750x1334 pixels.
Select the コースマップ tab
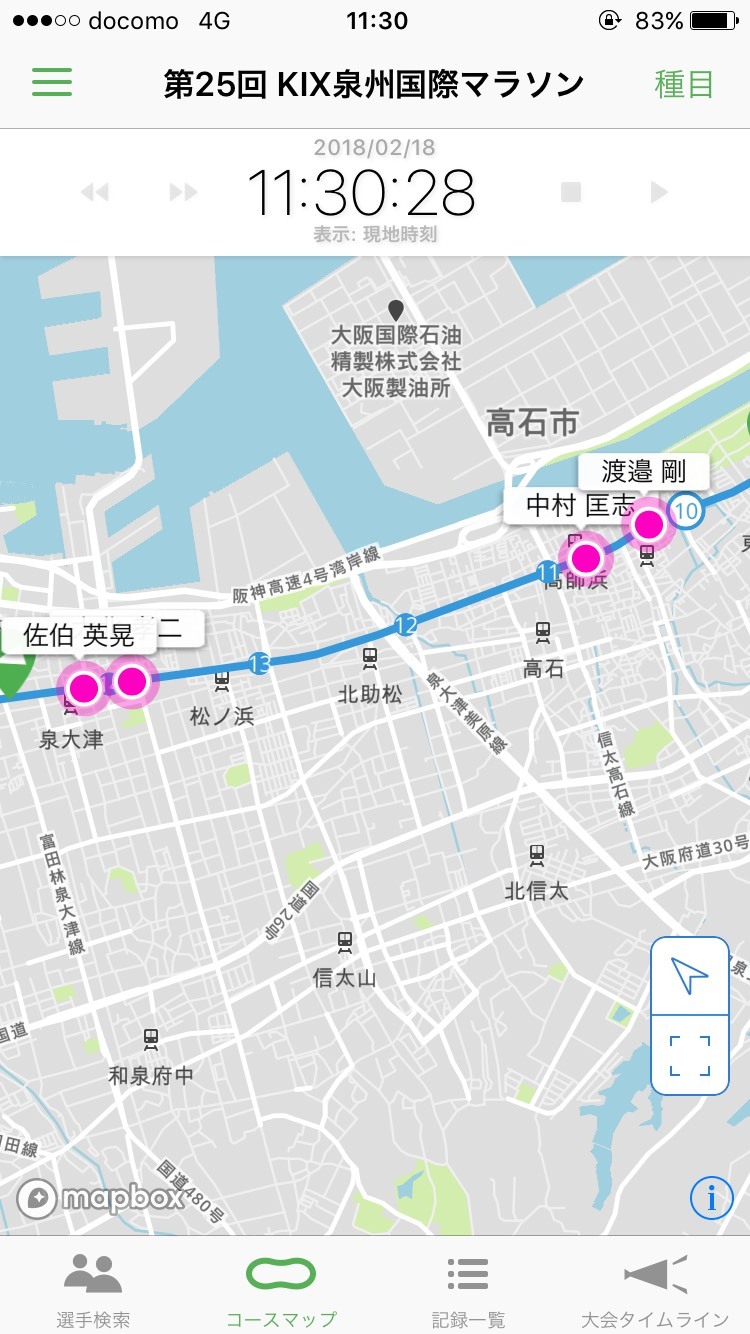point(281,1288)
